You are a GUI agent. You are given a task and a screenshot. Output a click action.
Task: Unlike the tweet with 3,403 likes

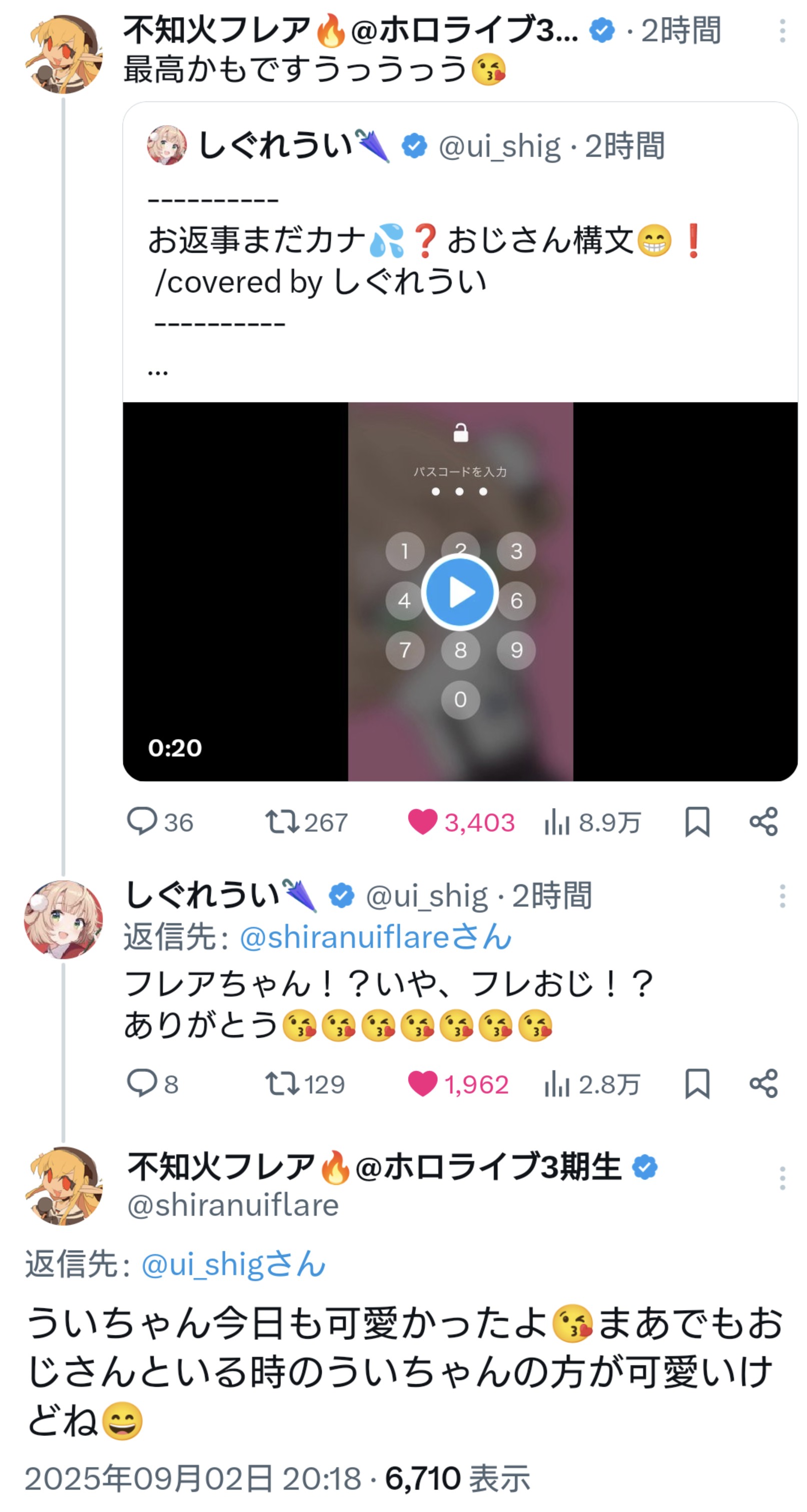click(423, 821)
